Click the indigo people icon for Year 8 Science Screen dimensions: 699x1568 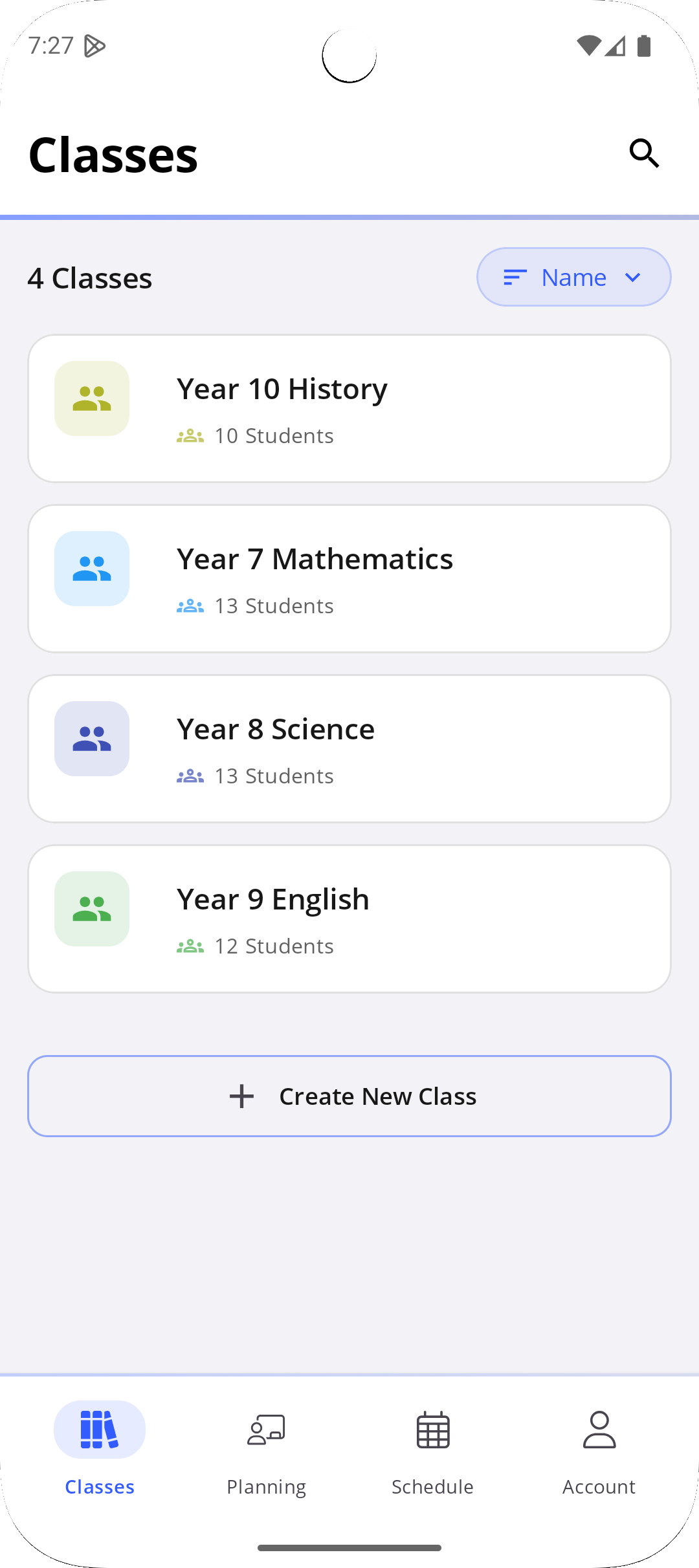tap(91, 739)
